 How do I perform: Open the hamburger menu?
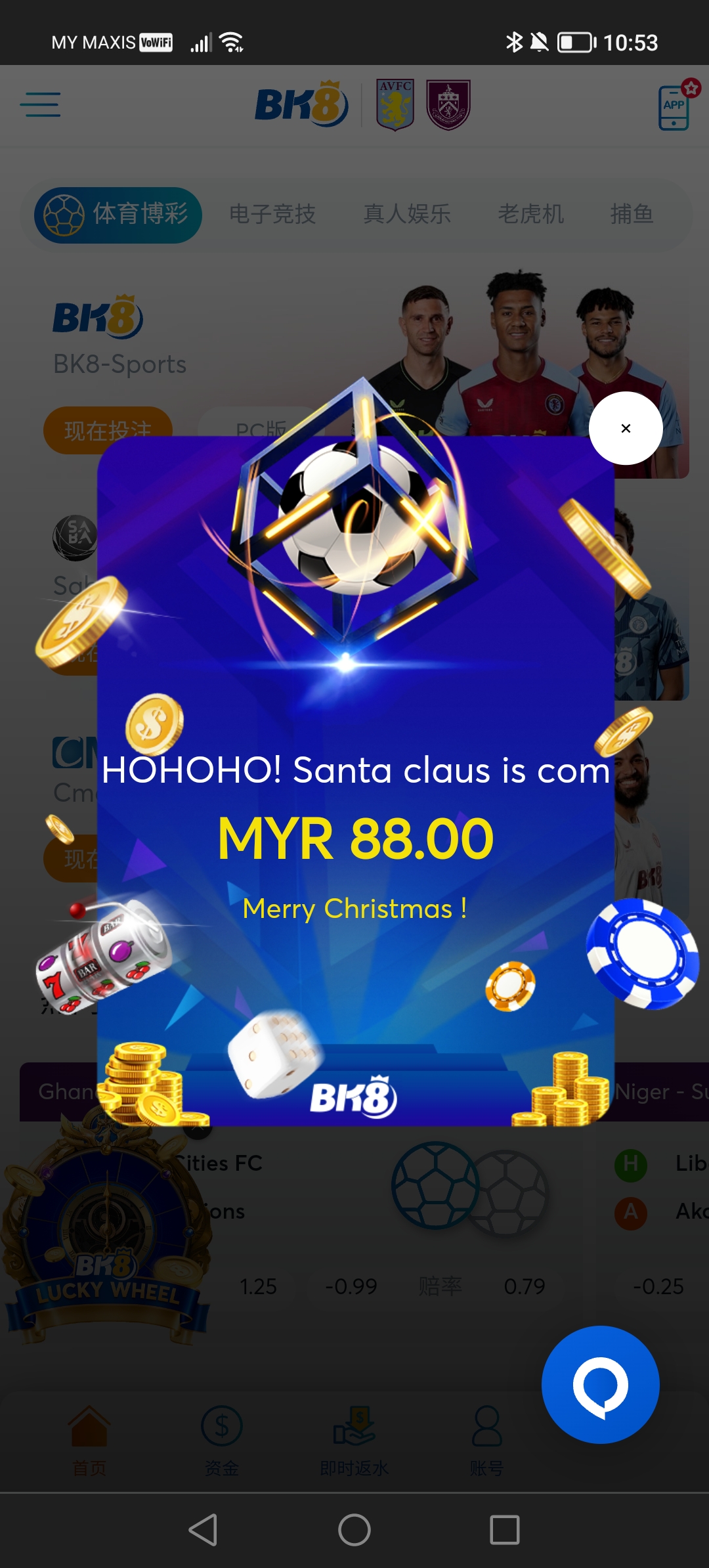(x=40, y=105)
